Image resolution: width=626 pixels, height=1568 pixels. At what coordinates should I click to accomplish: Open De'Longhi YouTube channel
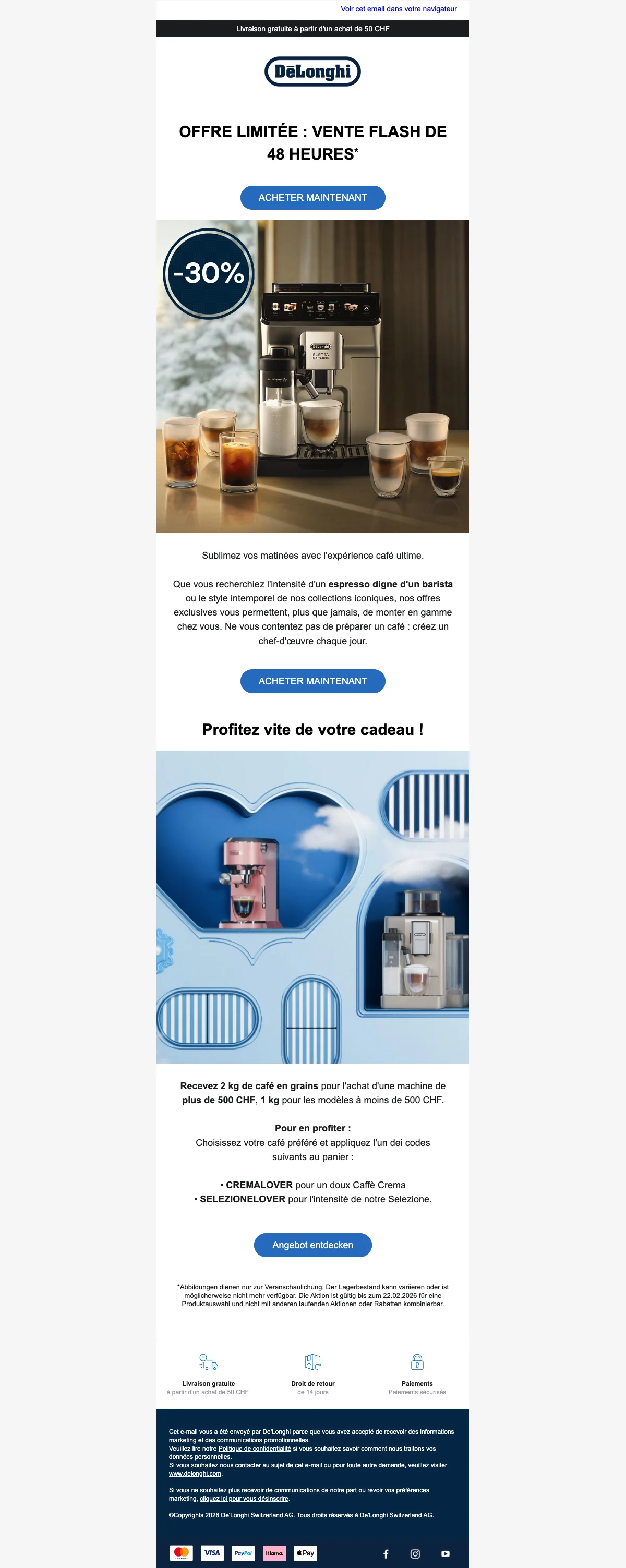pos(446,1553)
